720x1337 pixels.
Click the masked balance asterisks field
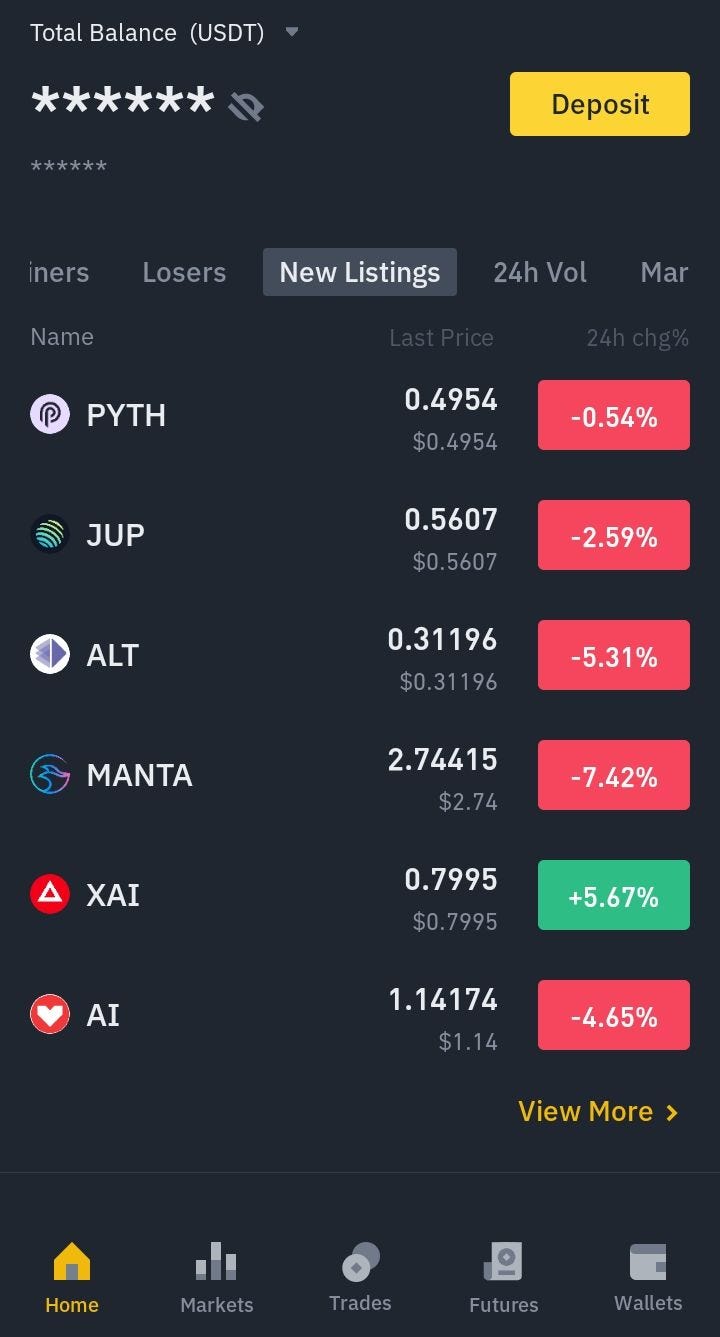pyautogui.click(x=122, y=100)
